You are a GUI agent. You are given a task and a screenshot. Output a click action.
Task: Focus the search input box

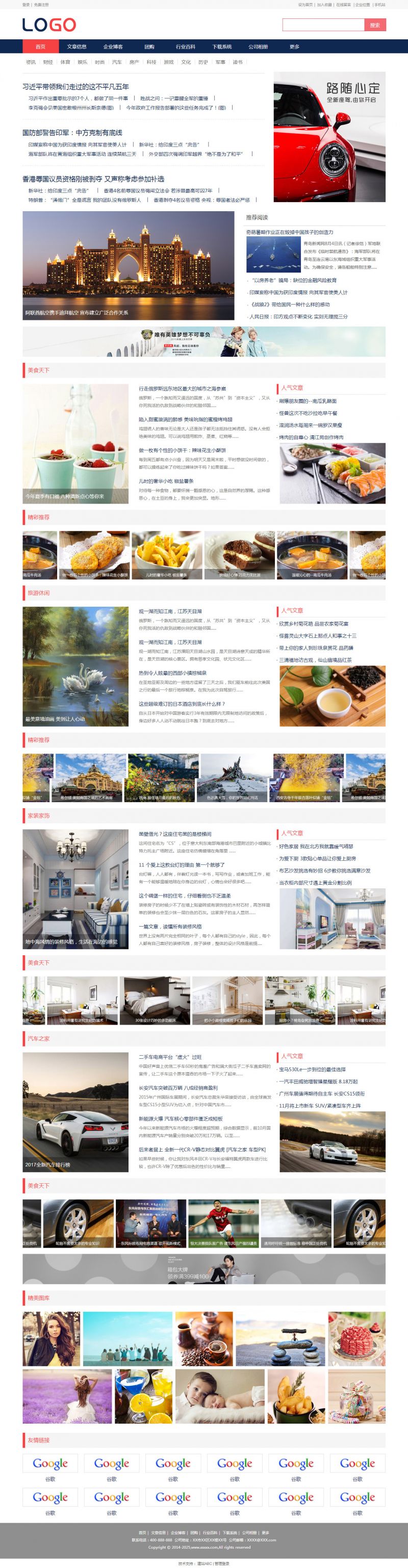(323, 25)
